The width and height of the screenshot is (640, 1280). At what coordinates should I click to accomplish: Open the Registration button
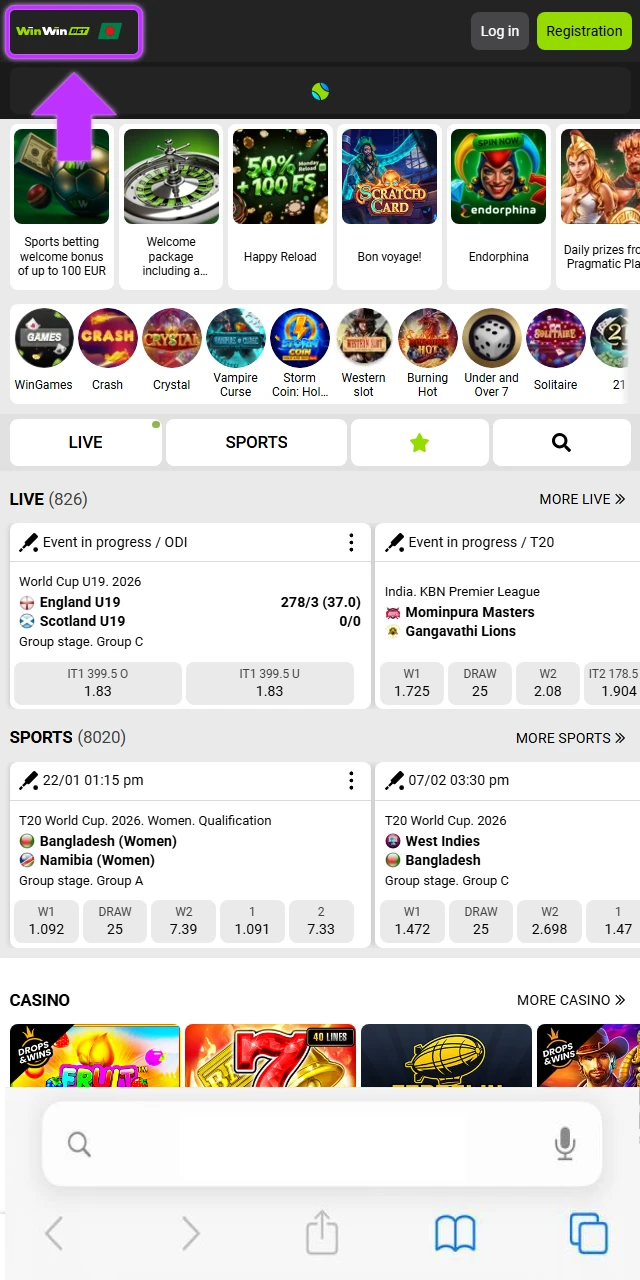pos(584,31)
